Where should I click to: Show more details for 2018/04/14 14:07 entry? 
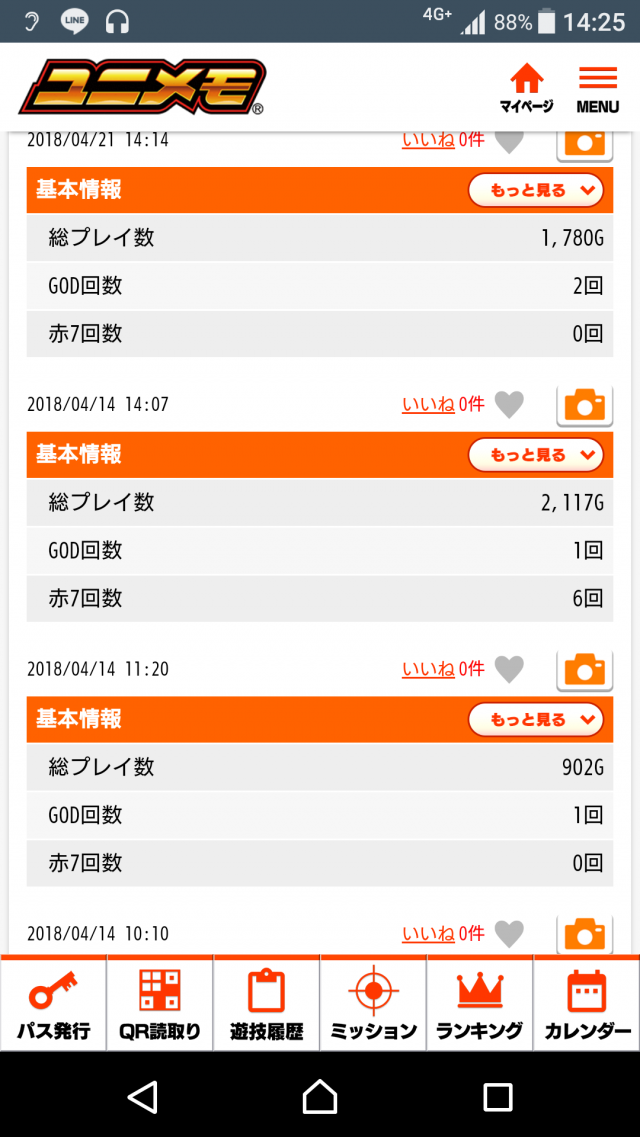click(x=535, y=455)
